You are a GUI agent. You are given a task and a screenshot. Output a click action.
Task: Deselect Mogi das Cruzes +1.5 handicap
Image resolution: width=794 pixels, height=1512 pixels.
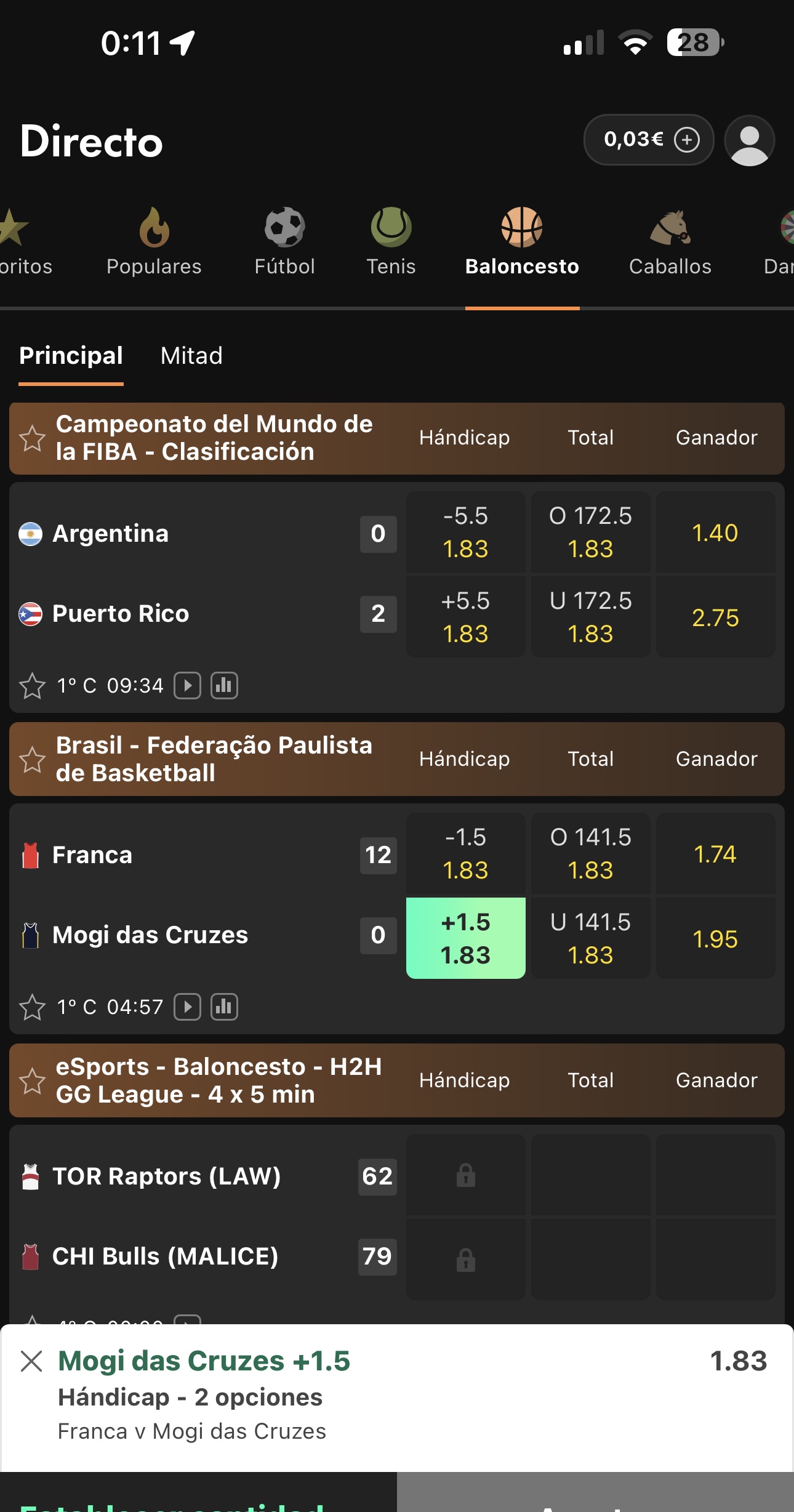pos(465,938)
